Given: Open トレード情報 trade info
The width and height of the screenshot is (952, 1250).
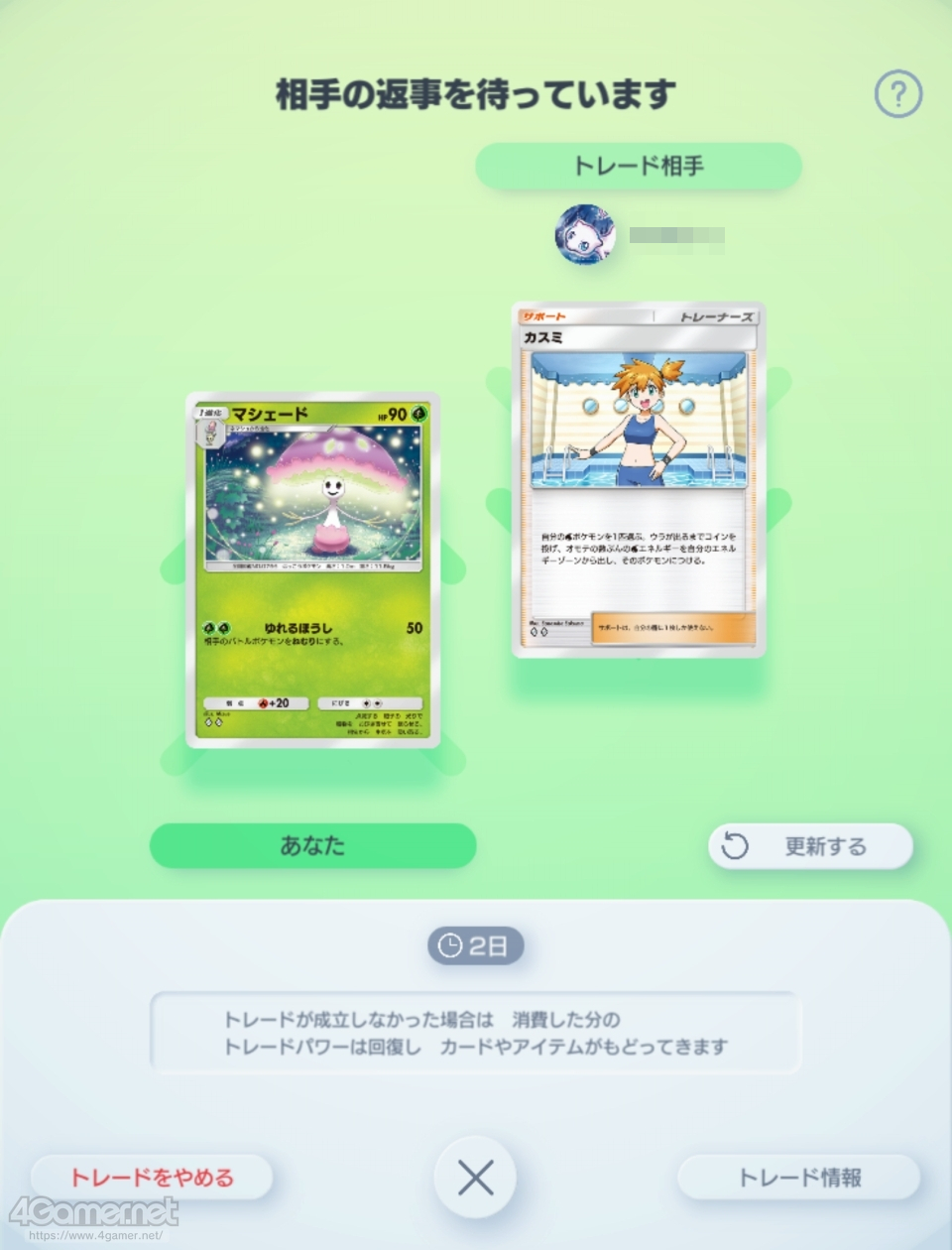Looking at the screenshot, I should point(798,1178).
